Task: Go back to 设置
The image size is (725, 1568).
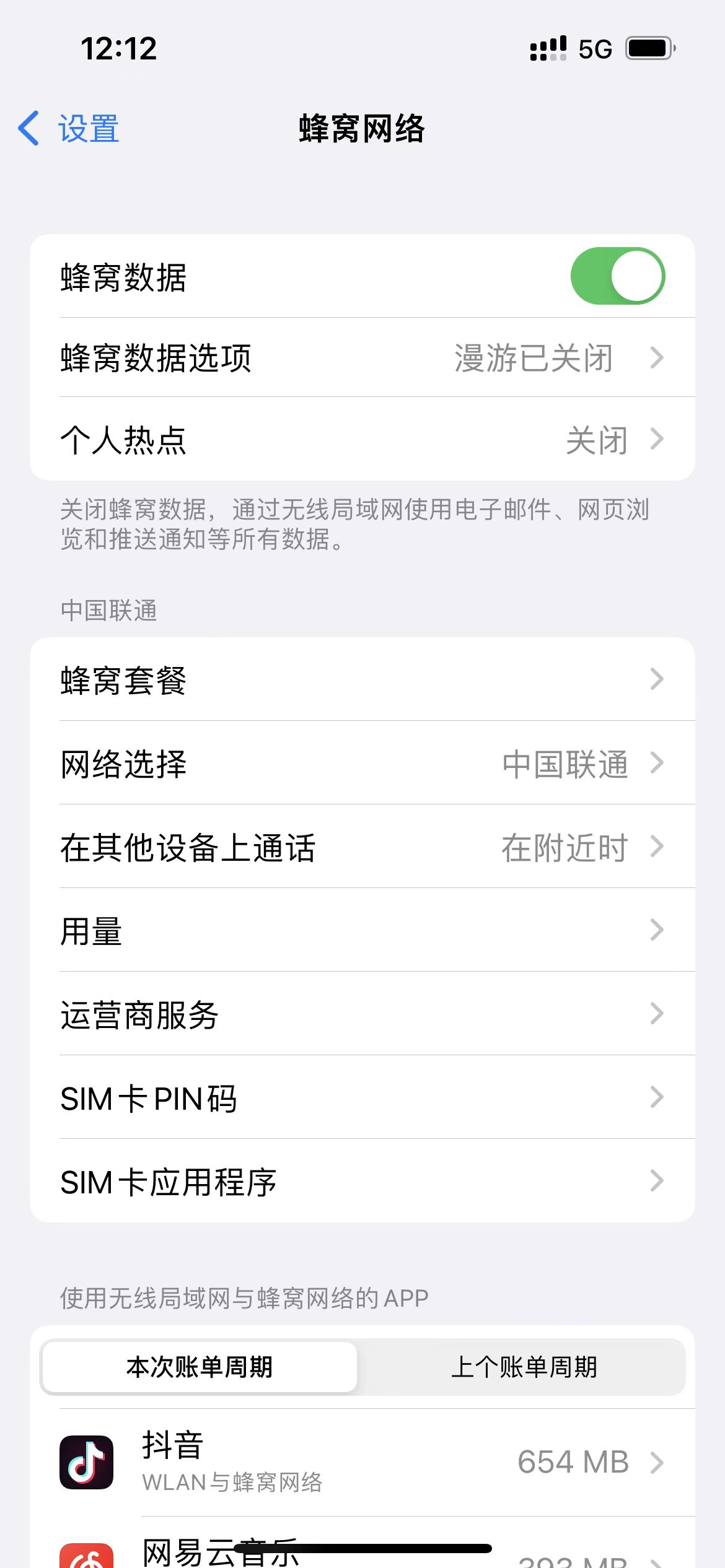Action: [69, 129]
